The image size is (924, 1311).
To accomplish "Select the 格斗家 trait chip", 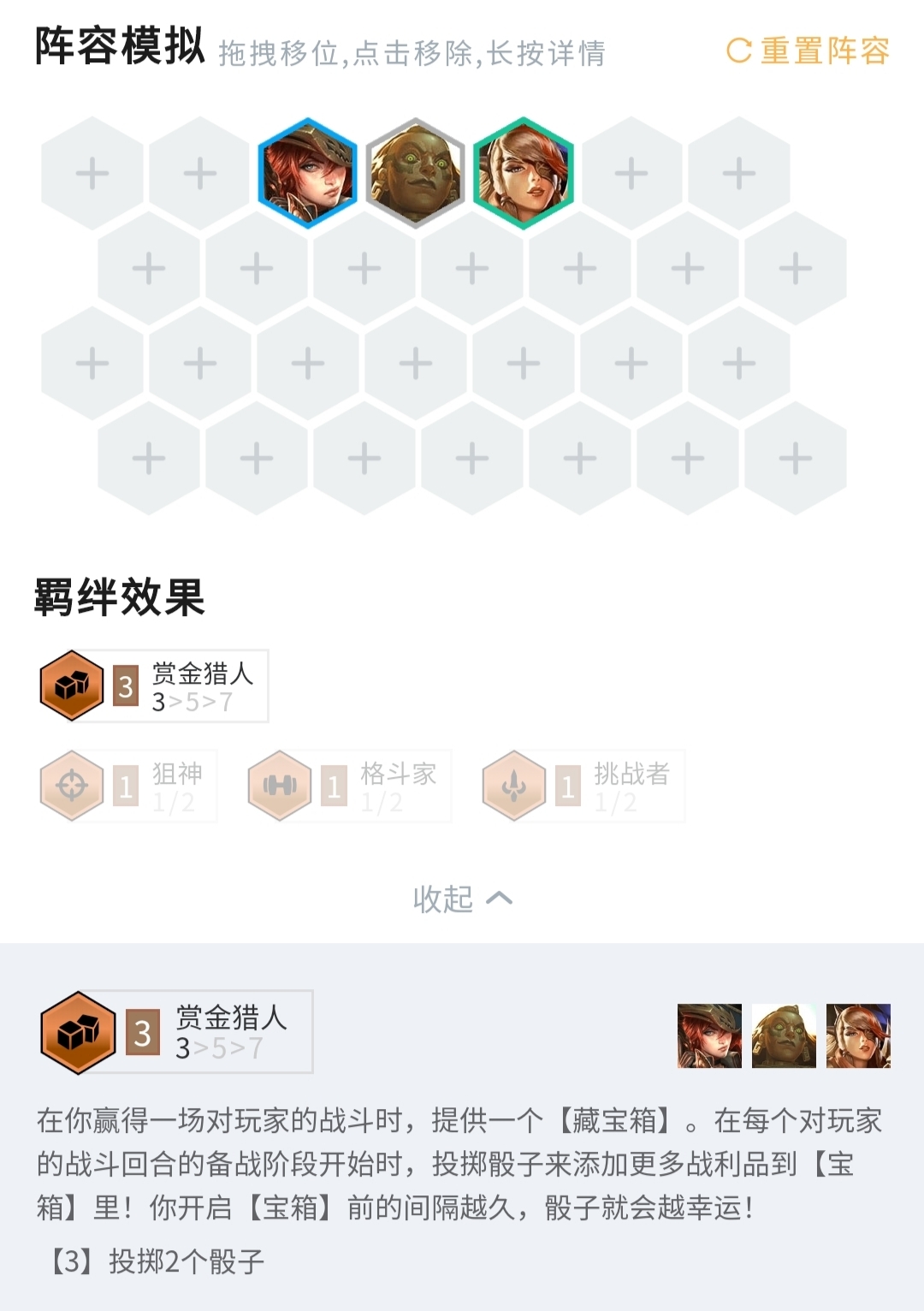I will point(349,786).
